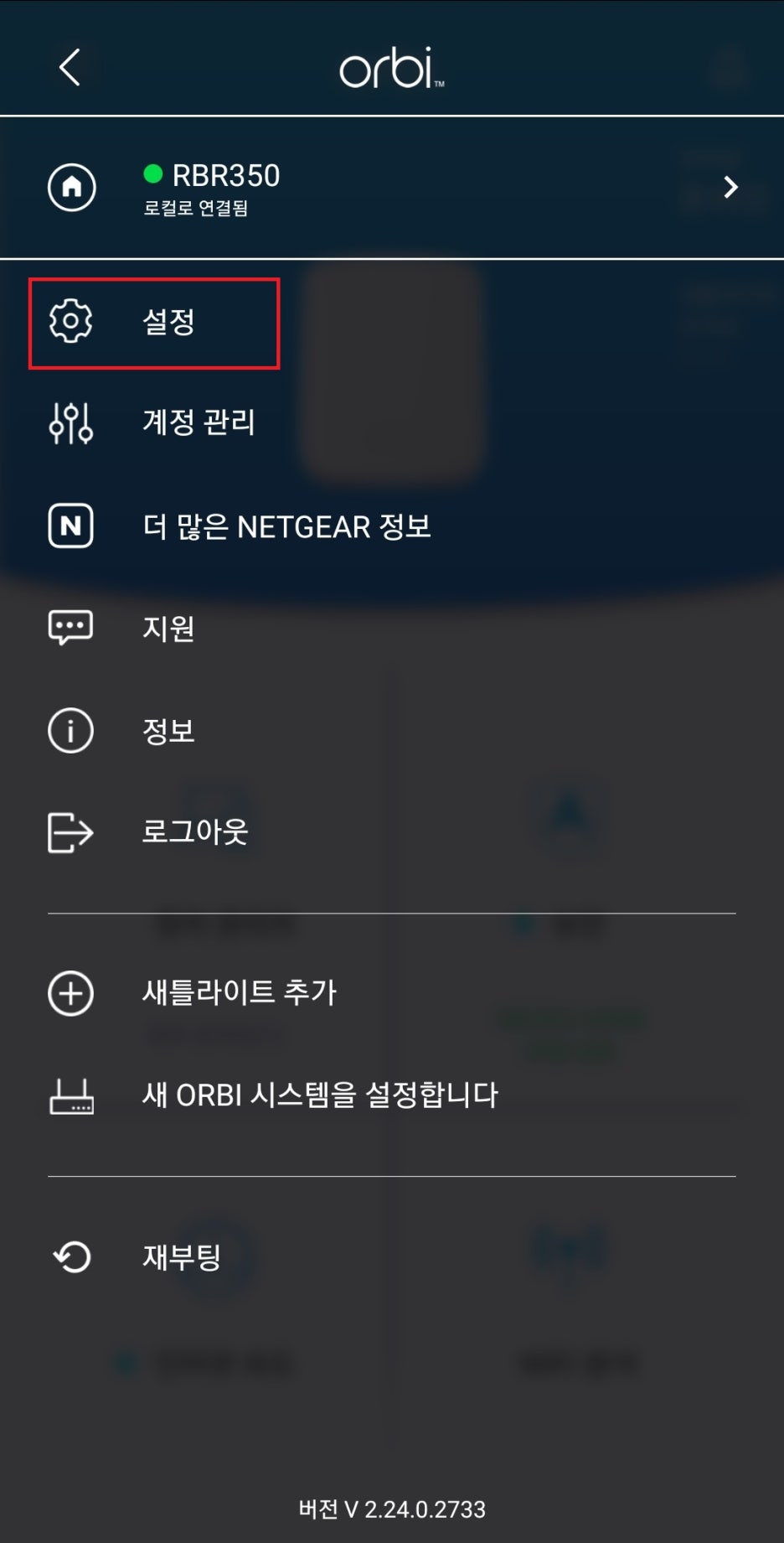784x1543 pixels.
Task: Select 새 ORBI 시스템을 설정합니다
Action: point(319,1095)
